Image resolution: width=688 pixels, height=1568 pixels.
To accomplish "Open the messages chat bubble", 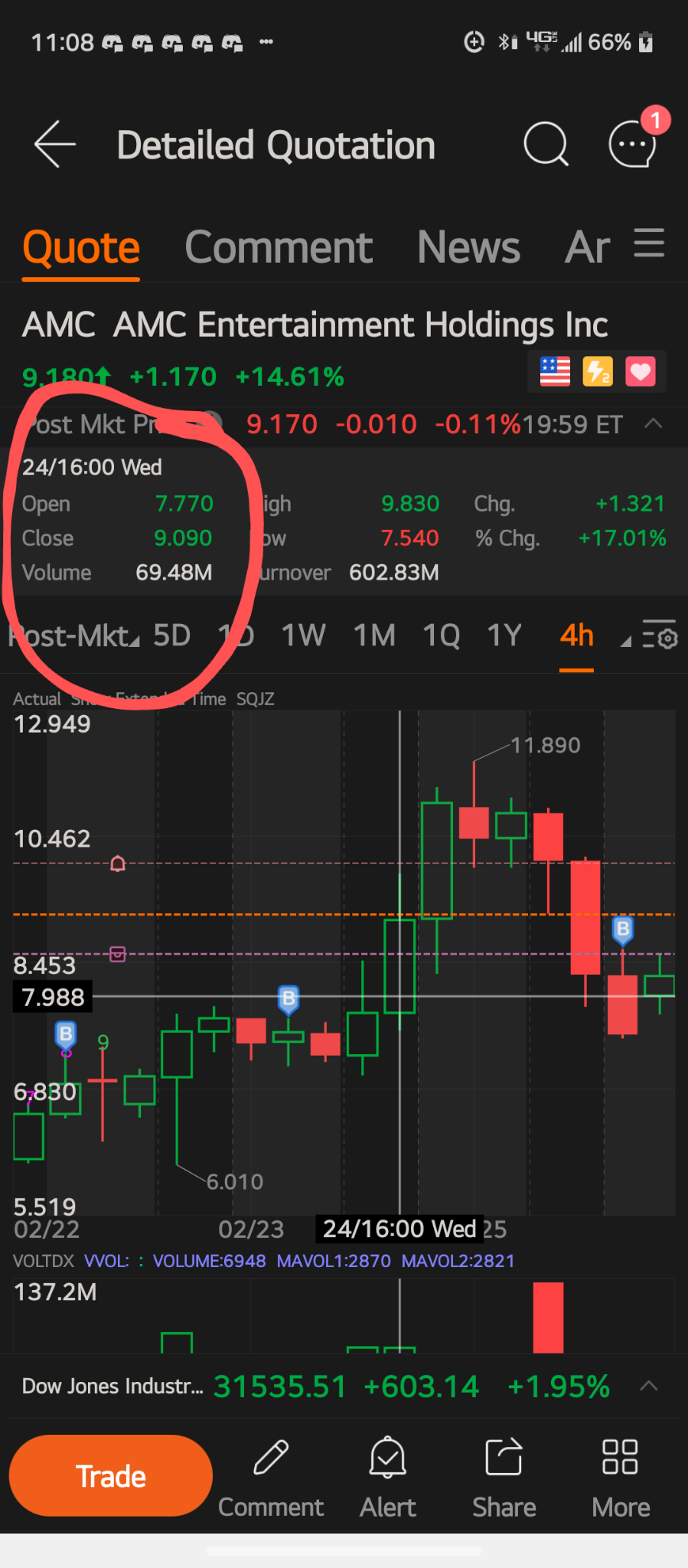I will (x=632, y=144).
